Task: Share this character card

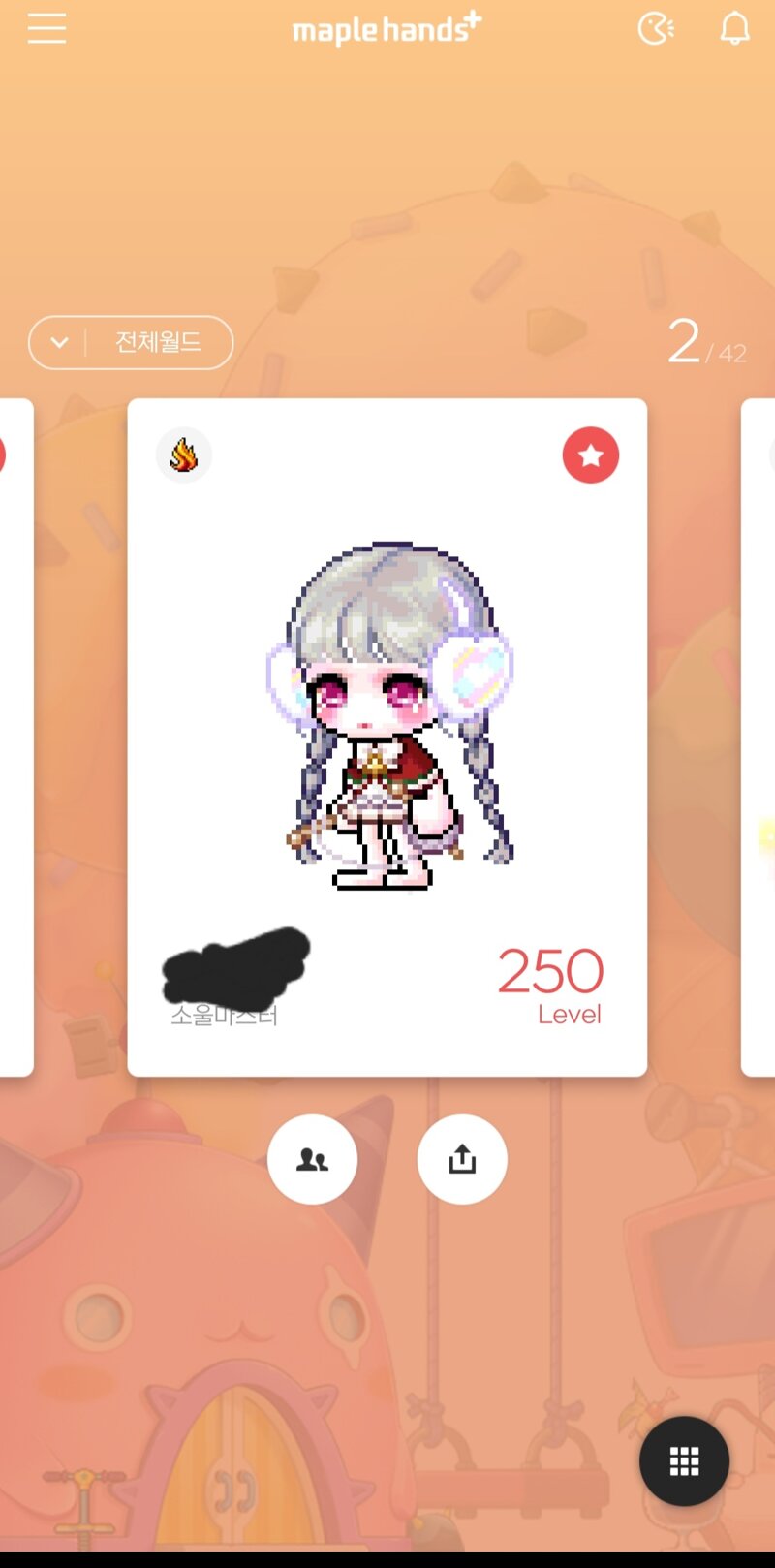Action: pos(462,1159)
